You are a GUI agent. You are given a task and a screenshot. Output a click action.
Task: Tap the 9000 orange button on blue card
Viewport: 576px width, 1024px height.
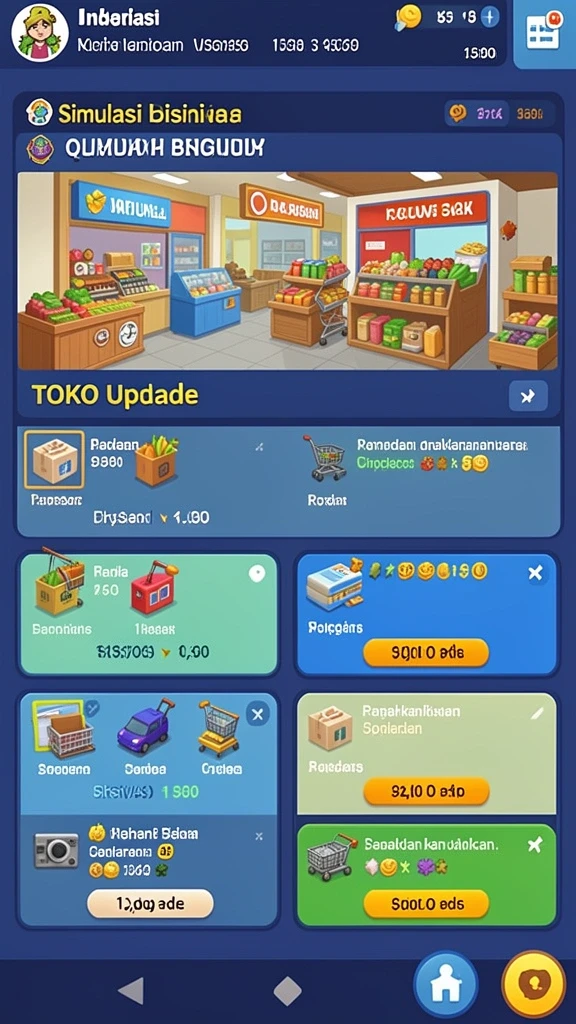(425, 653)
